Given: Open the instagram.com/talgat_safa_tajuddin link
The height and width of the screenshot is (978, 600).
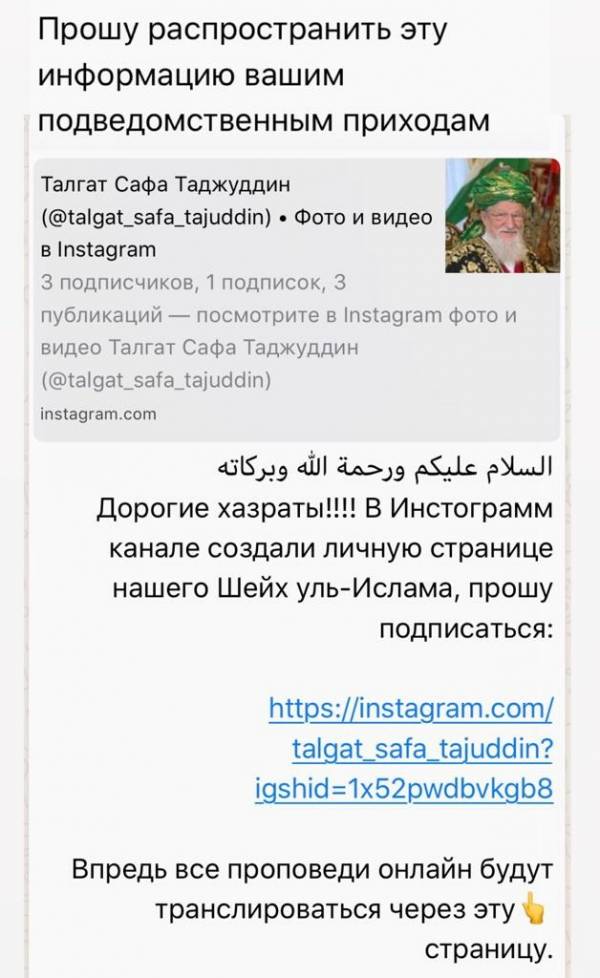Looking at the screenshot, I should 404,748.
